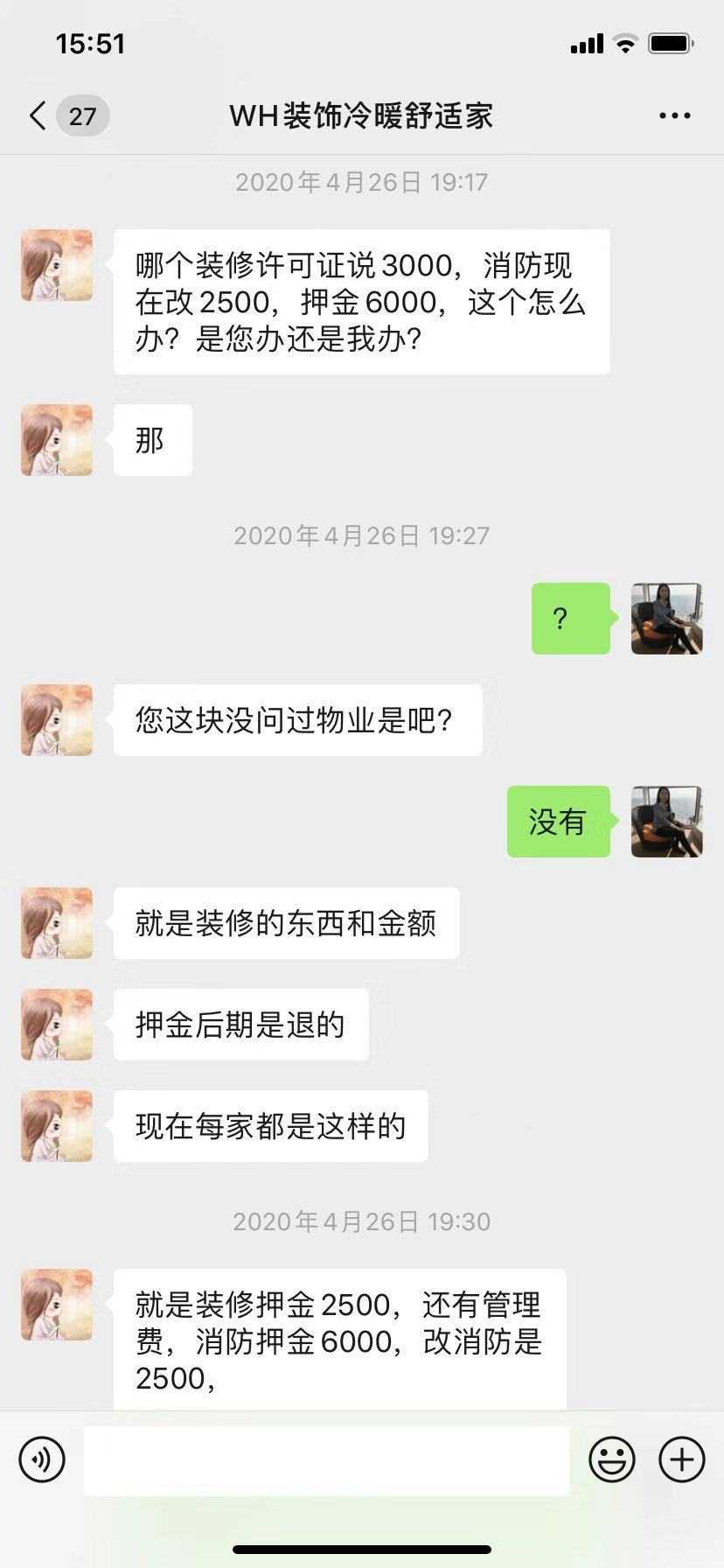Tap the sender avatar beside "那" message
The height and width of the screenshot is (1568, 724).
click(x=57, y=440)
